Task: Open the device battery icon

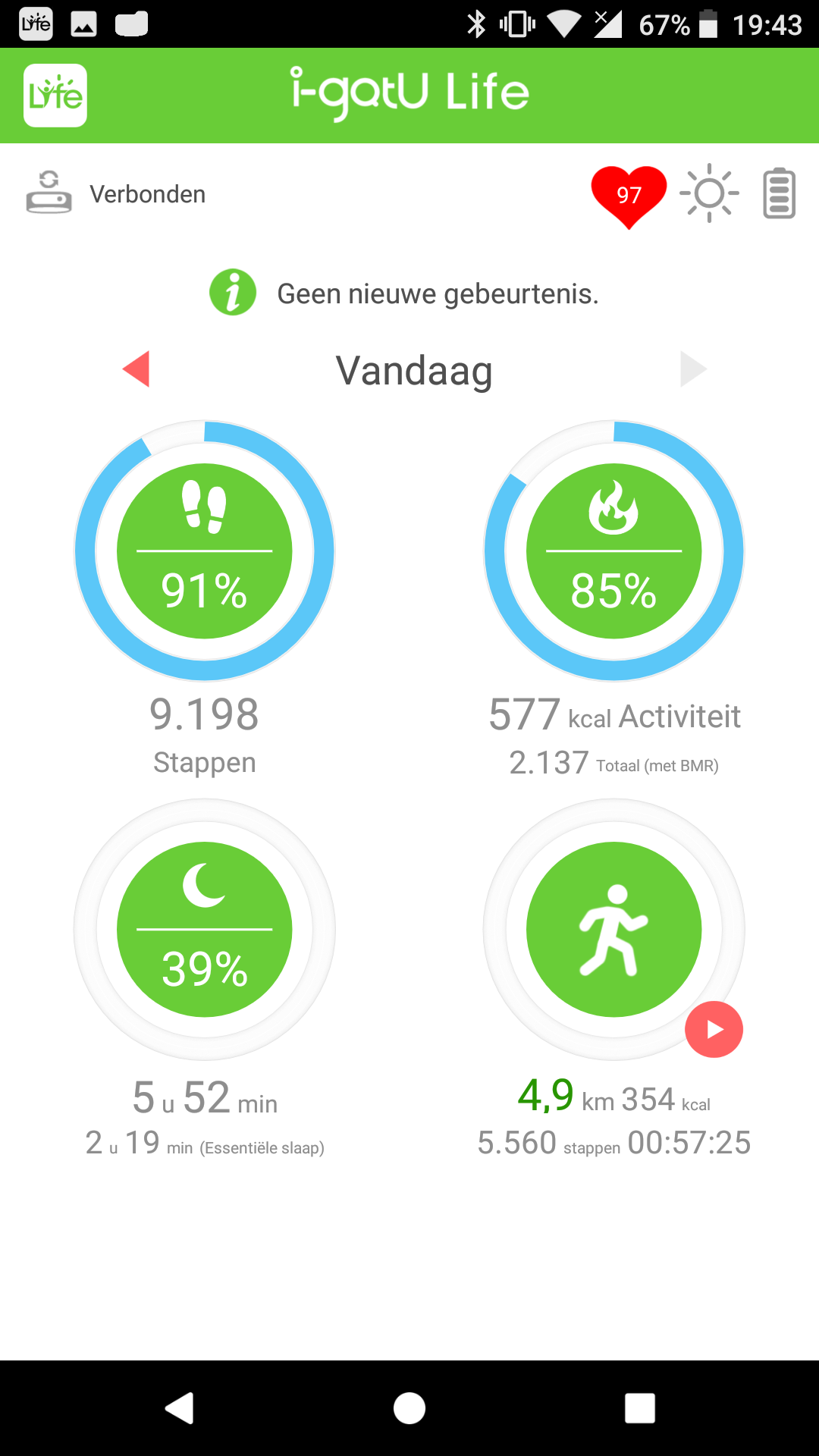Action: [x=779, y=193]
